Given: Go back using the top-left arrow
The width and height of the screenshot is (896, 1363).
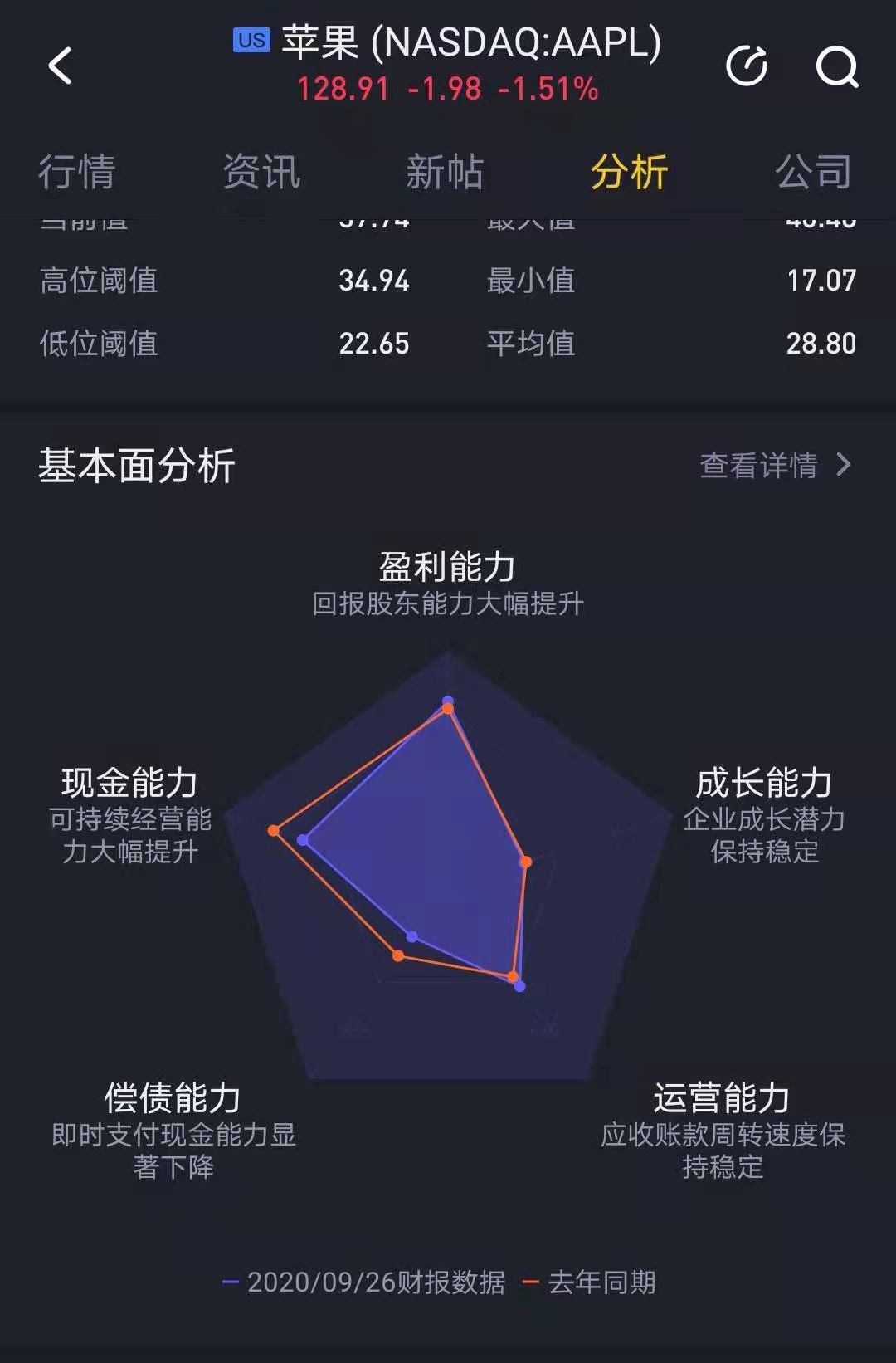Looking at the screenshot, I should tap(60, 66).
